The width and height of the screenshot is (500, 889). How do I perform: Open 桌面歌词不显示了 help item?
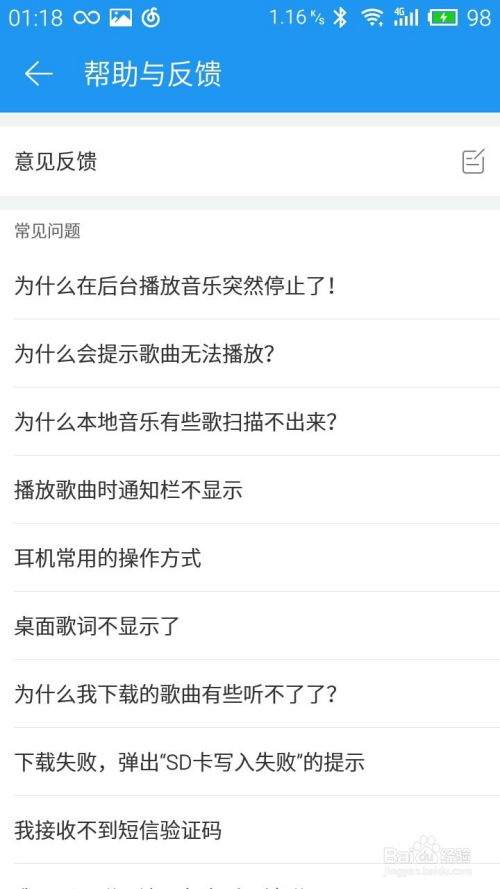pos(250,626)
